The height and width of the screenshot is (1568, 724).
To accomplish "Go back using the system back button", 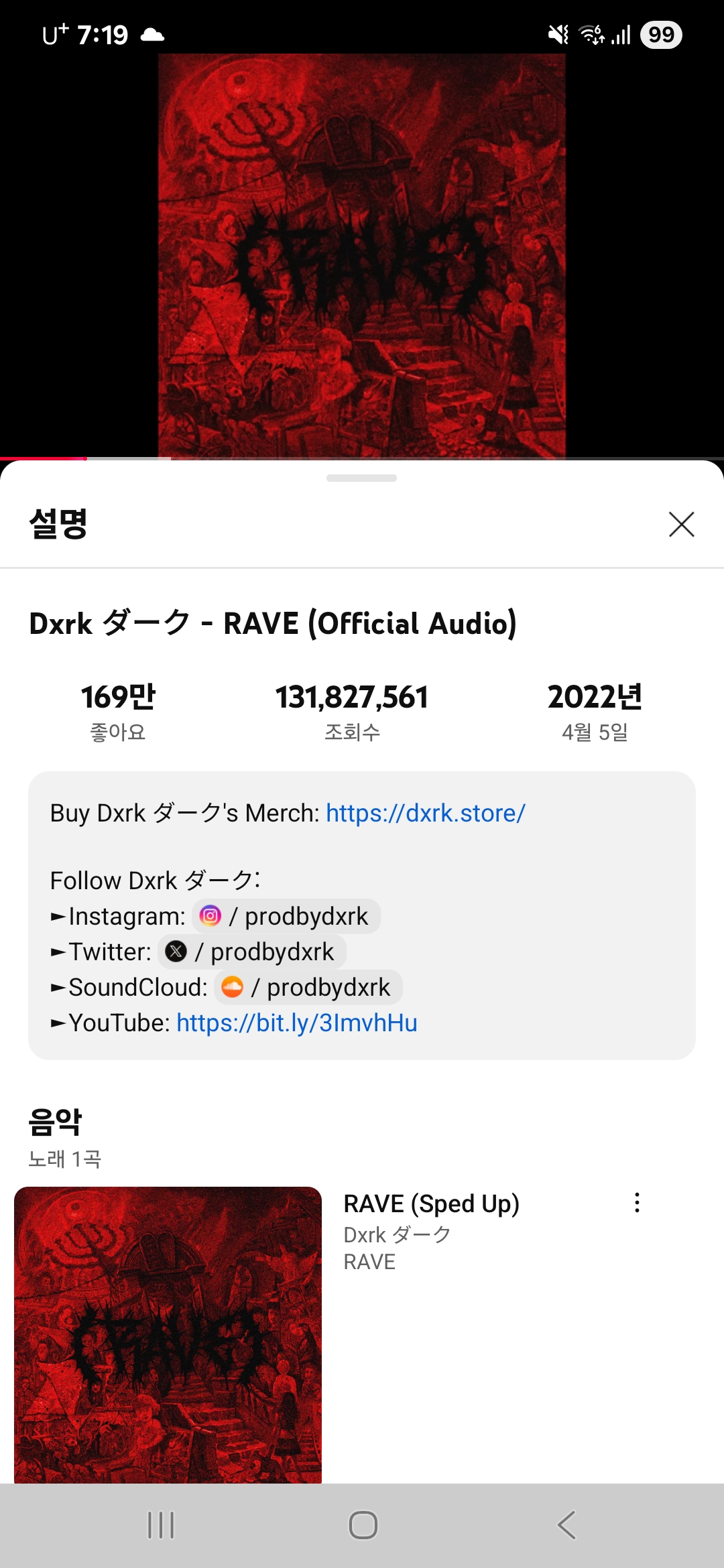I will point(566,1525).
